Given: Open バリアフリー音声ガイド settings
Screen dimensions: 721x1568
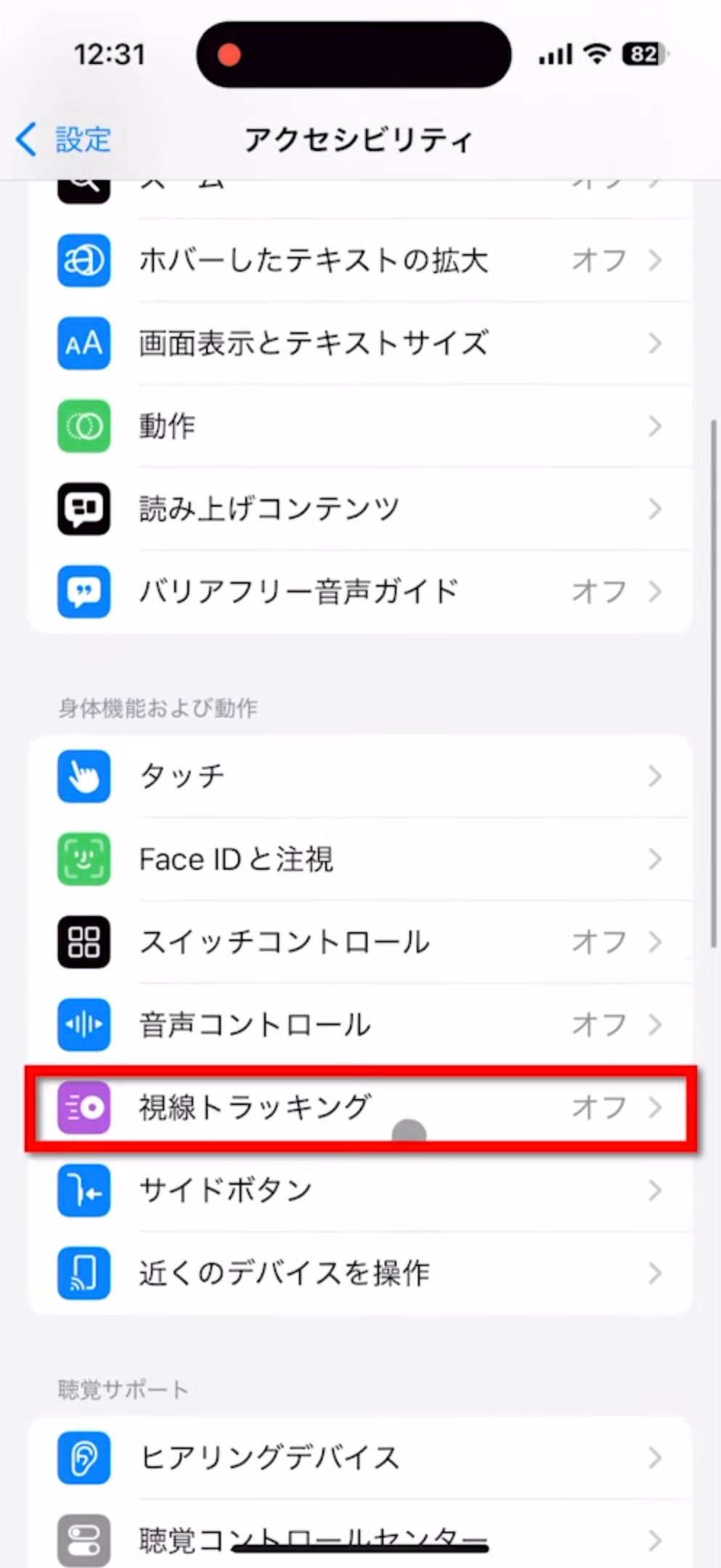Looking at the screenshot, I should (359, 591).
